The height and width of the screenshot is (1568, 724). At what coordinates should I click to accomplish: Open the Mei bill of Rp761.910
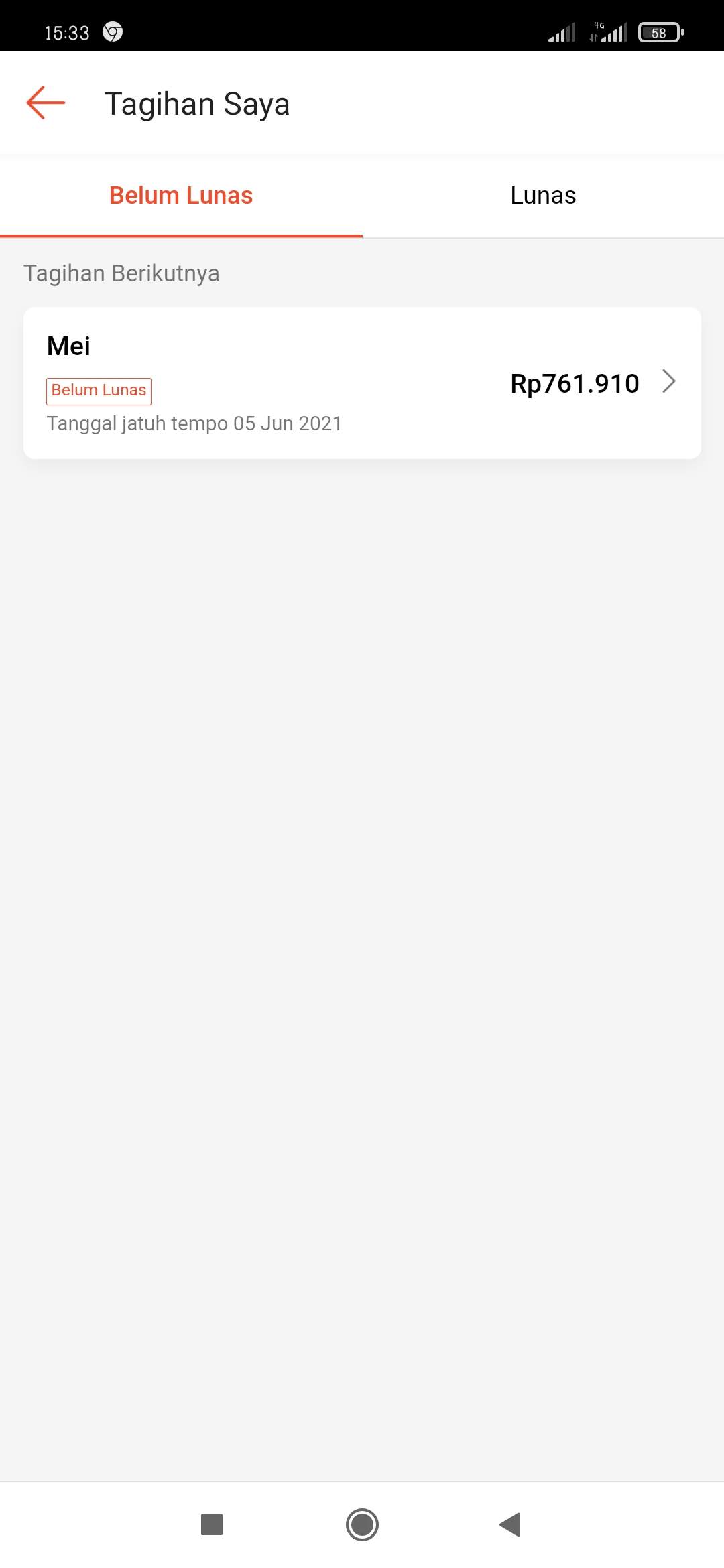click(362, 383)
